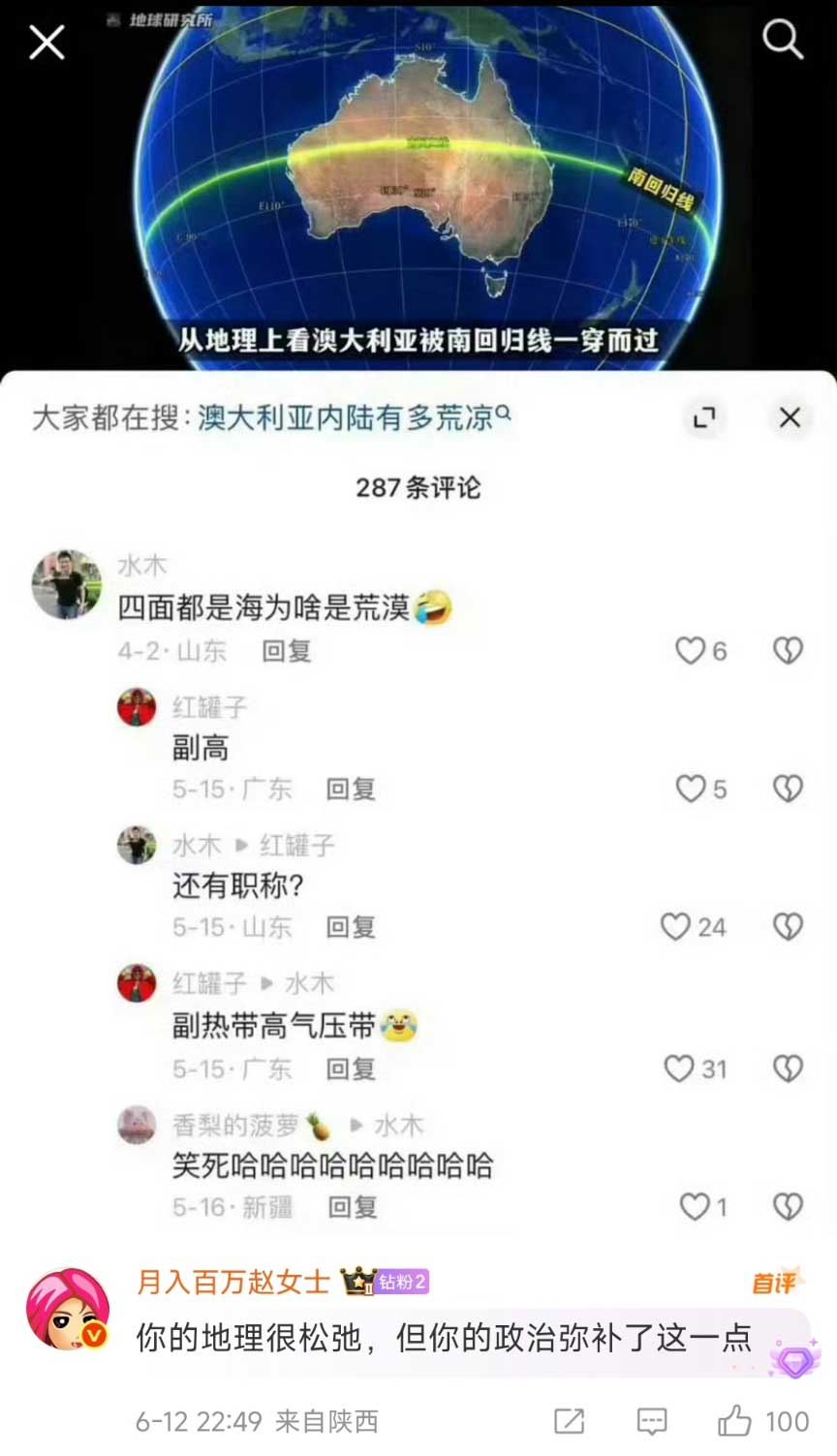This screenshot has height=1456, width=837.
Task: Dislike the reply 副热带高气压带
Action: pyautogui.click(x=787, y=1069)
